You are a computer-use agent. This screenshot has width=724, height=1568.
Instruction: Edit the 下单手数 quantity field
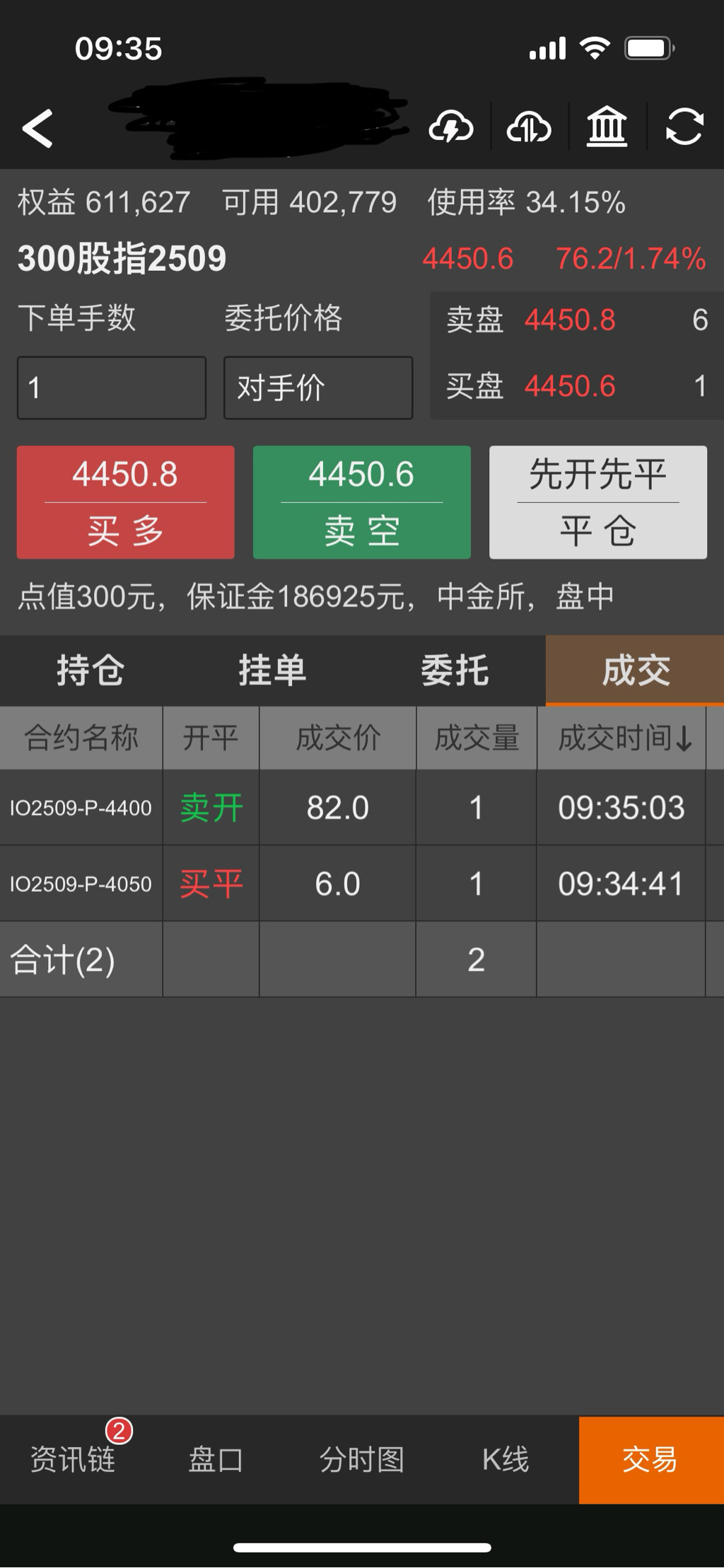tap(112, 388)
